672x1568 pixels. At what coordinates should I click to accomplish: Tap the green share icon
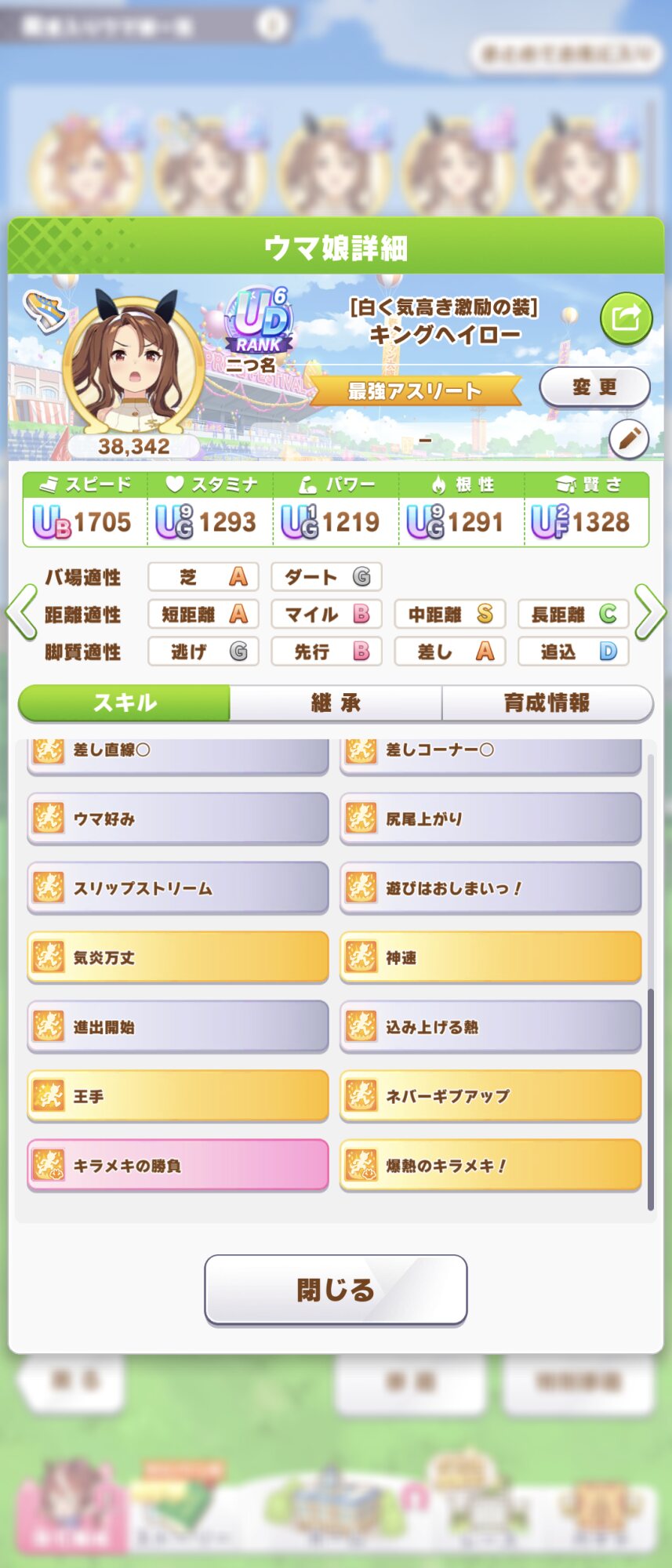point(626,318)
